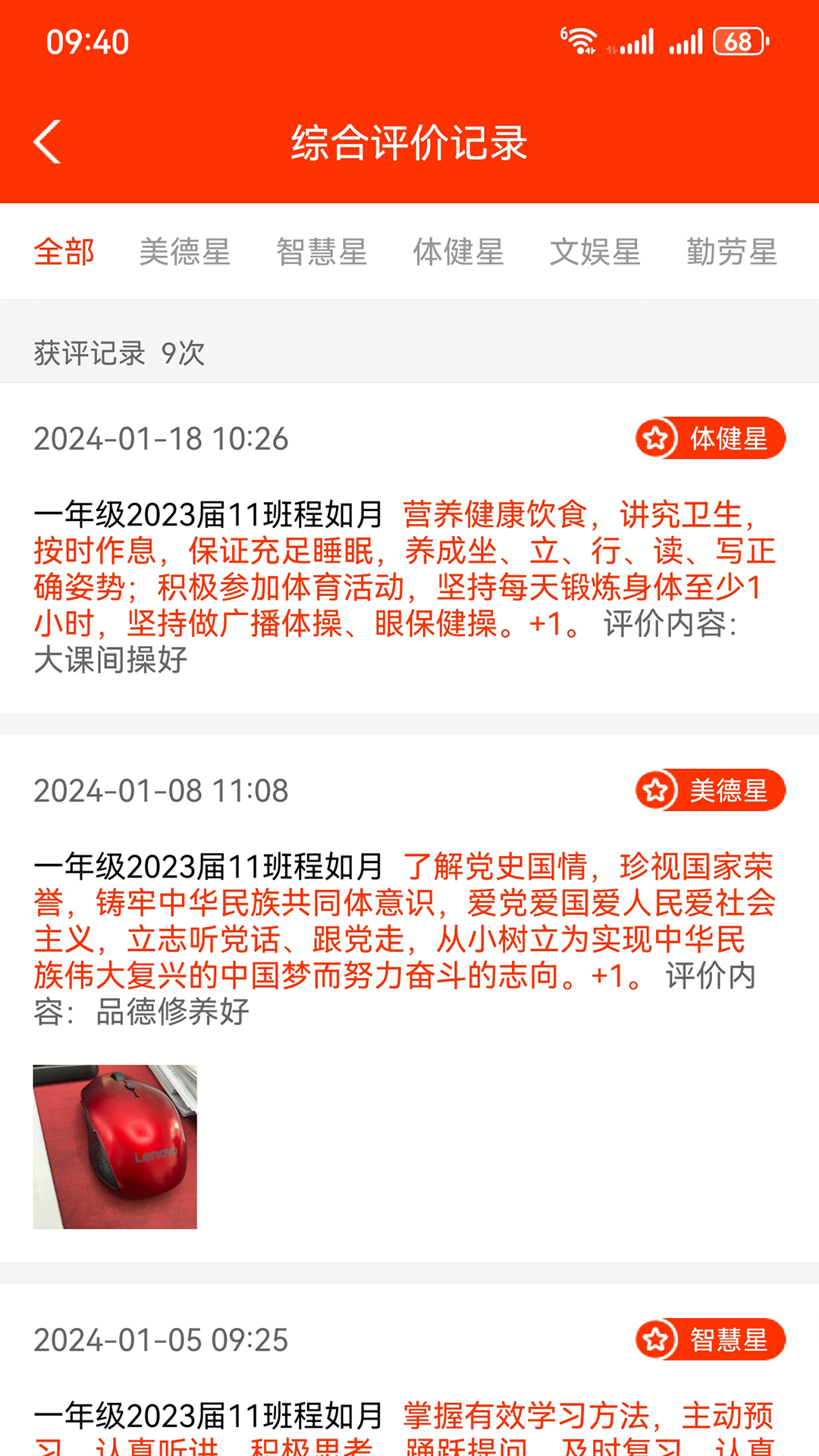The height and width of the screenshot is (1456, 819).
Task: Switch to the 智慧星 tab
Action: pos(322,252)
